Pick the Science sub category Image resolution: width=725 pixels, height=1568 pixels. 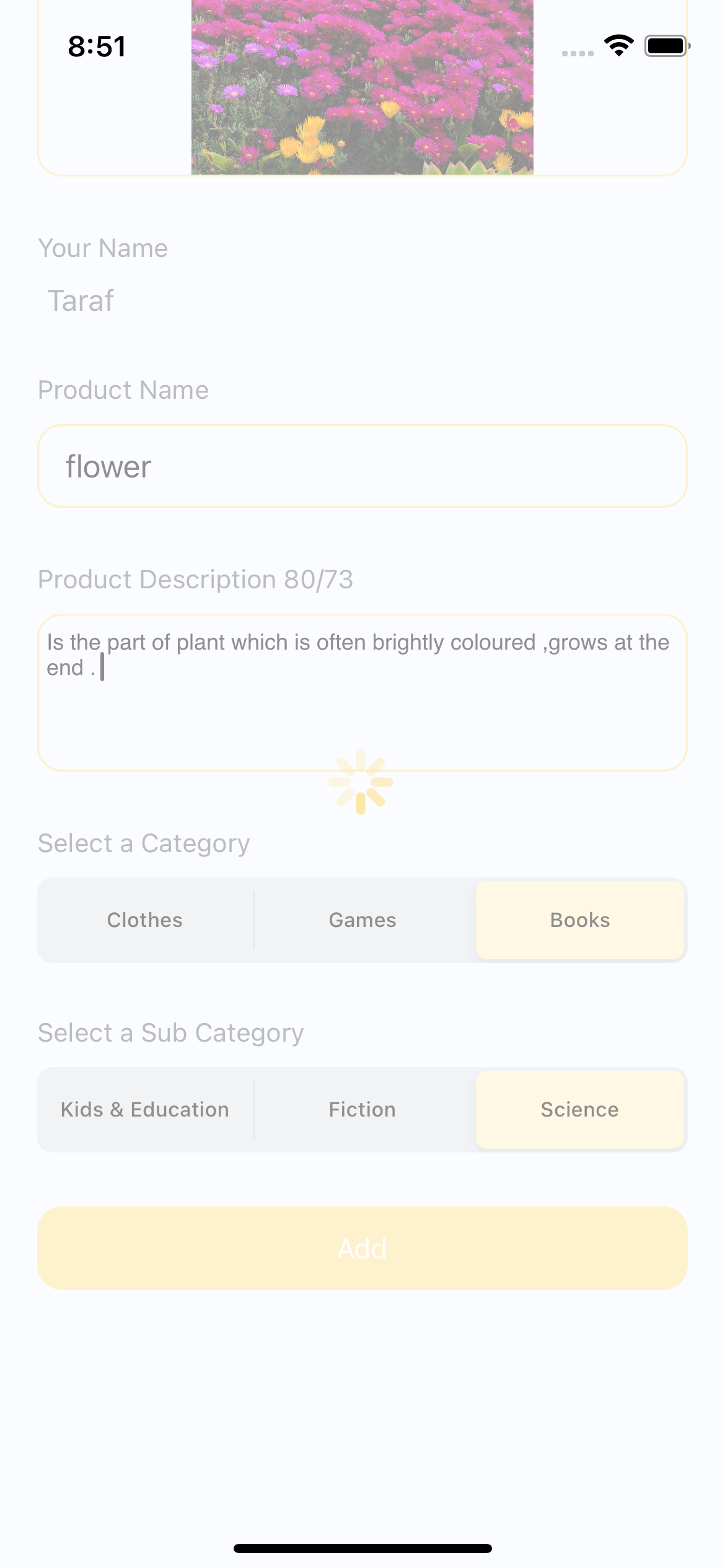coord(580,1110)
